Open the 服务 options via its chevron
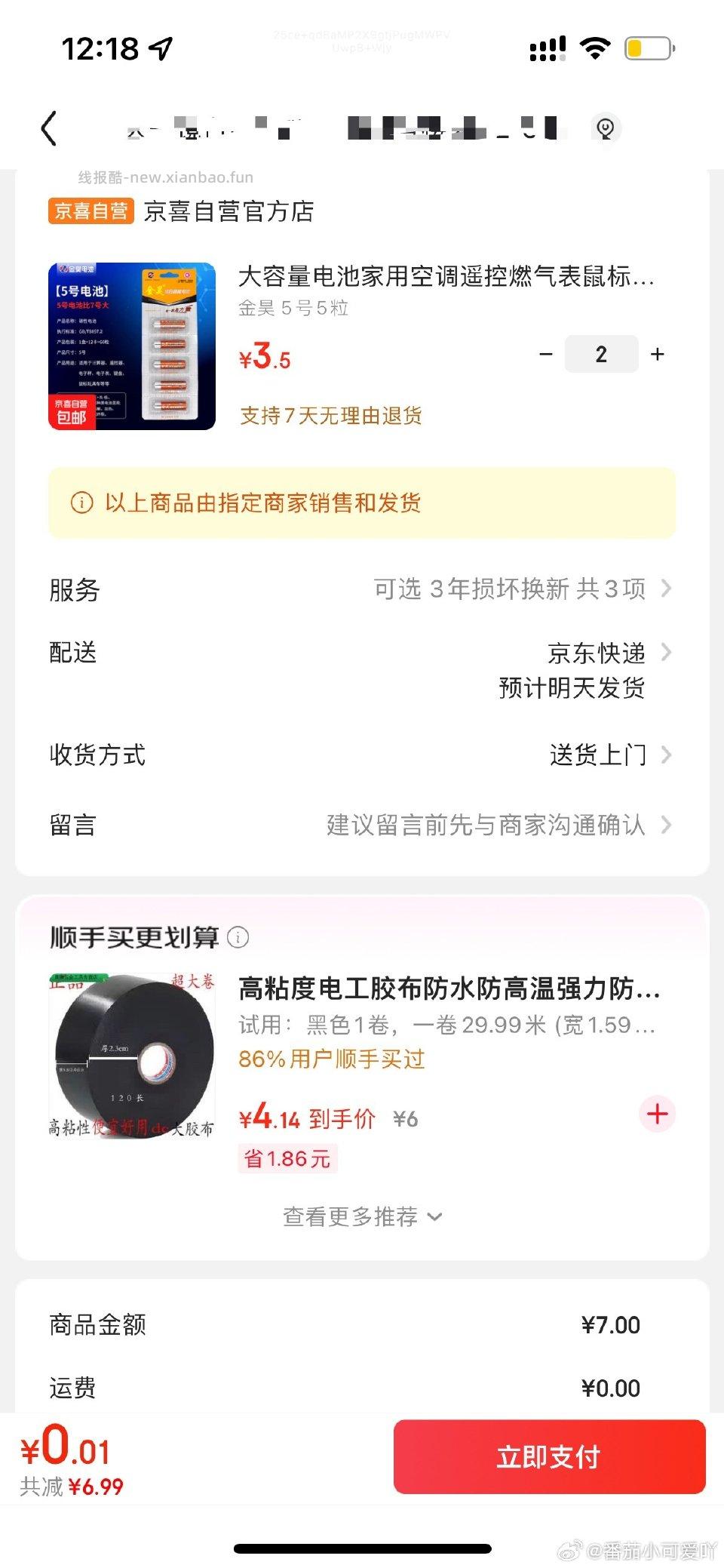 tap(667, 590)
